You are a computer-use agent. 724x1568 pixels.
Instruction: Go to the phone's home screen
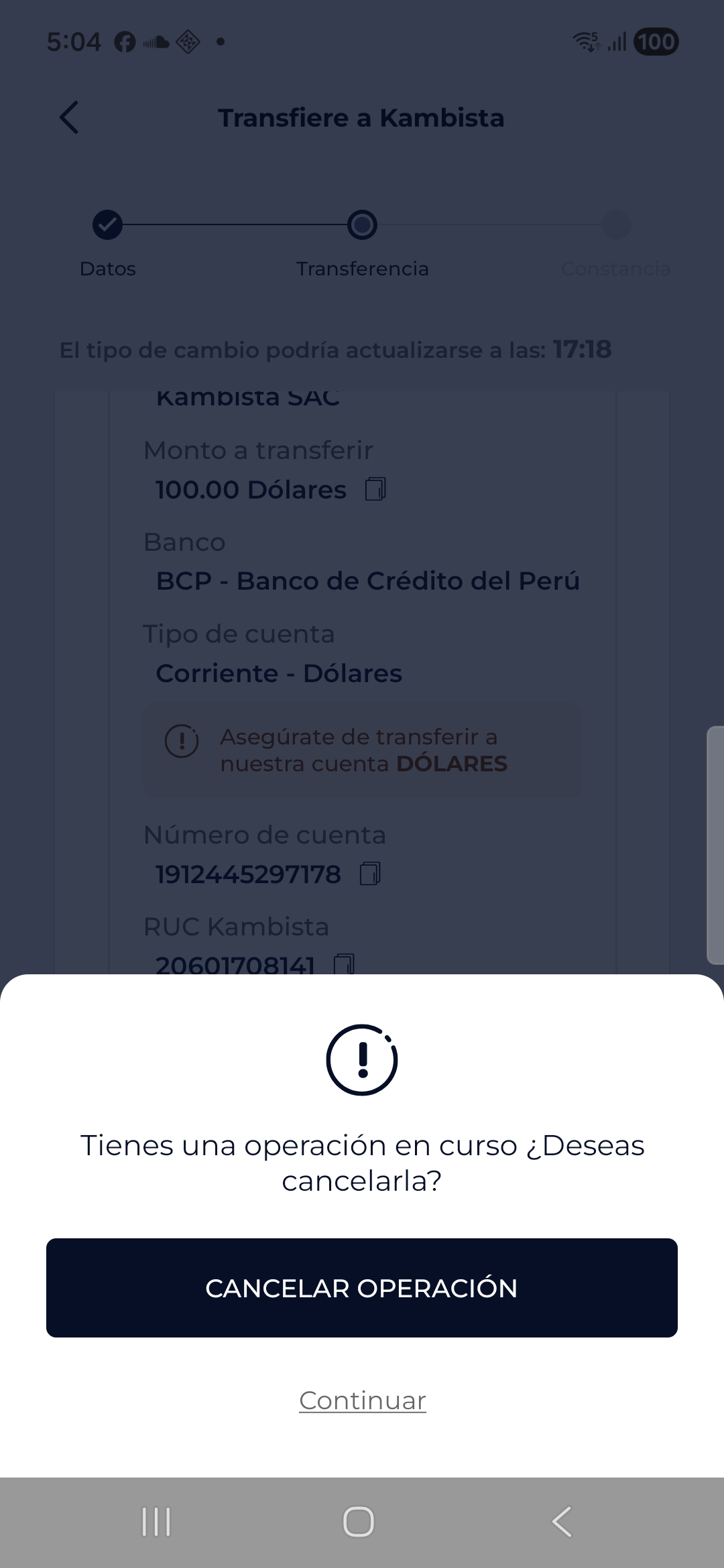359,1521
